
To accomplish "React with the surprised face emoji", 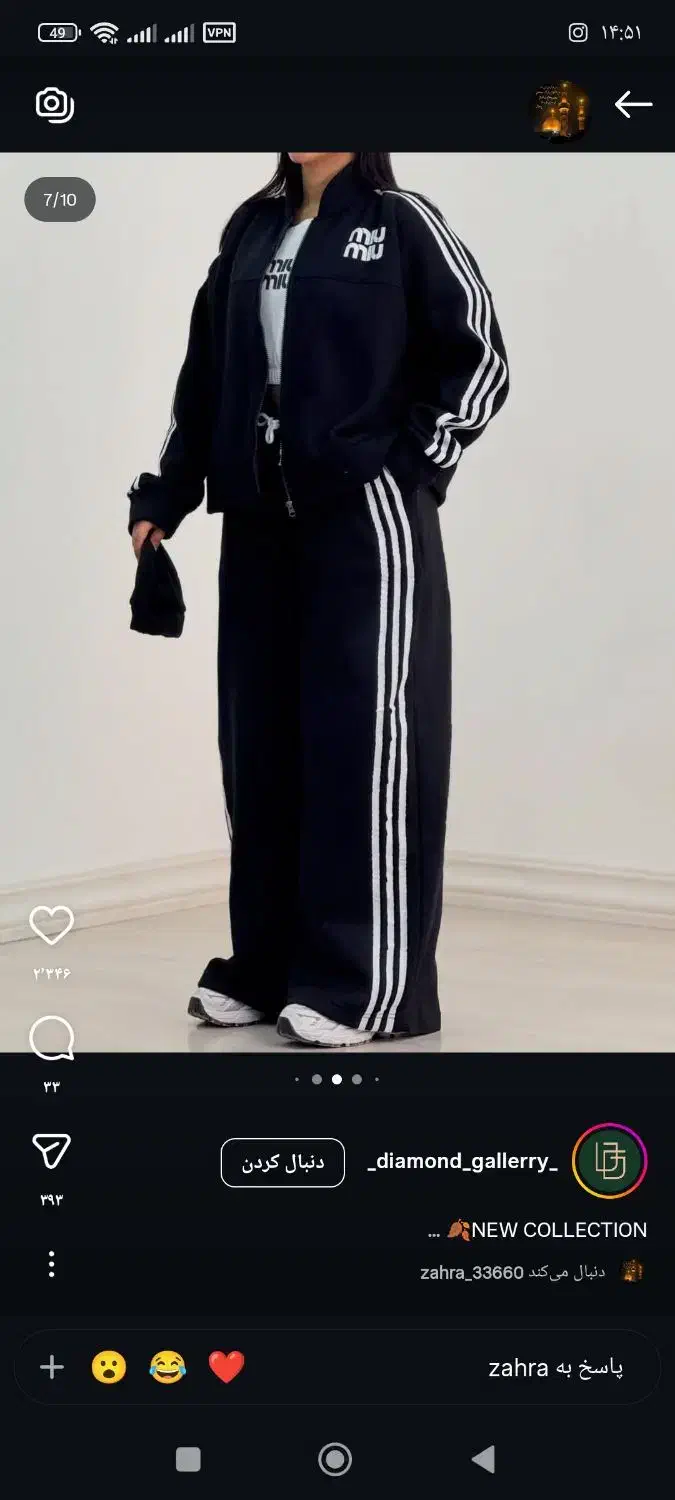I will point(109,1367).
